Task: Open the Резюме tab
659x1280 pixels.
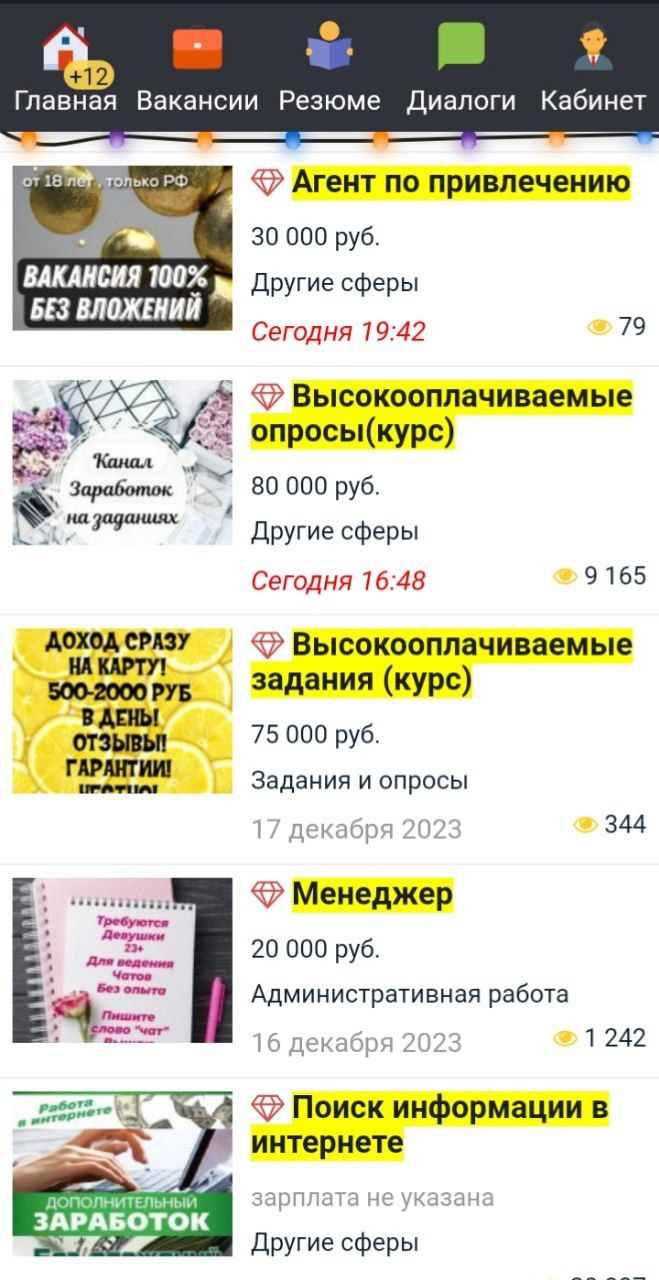Action: [x=329, y=70]
